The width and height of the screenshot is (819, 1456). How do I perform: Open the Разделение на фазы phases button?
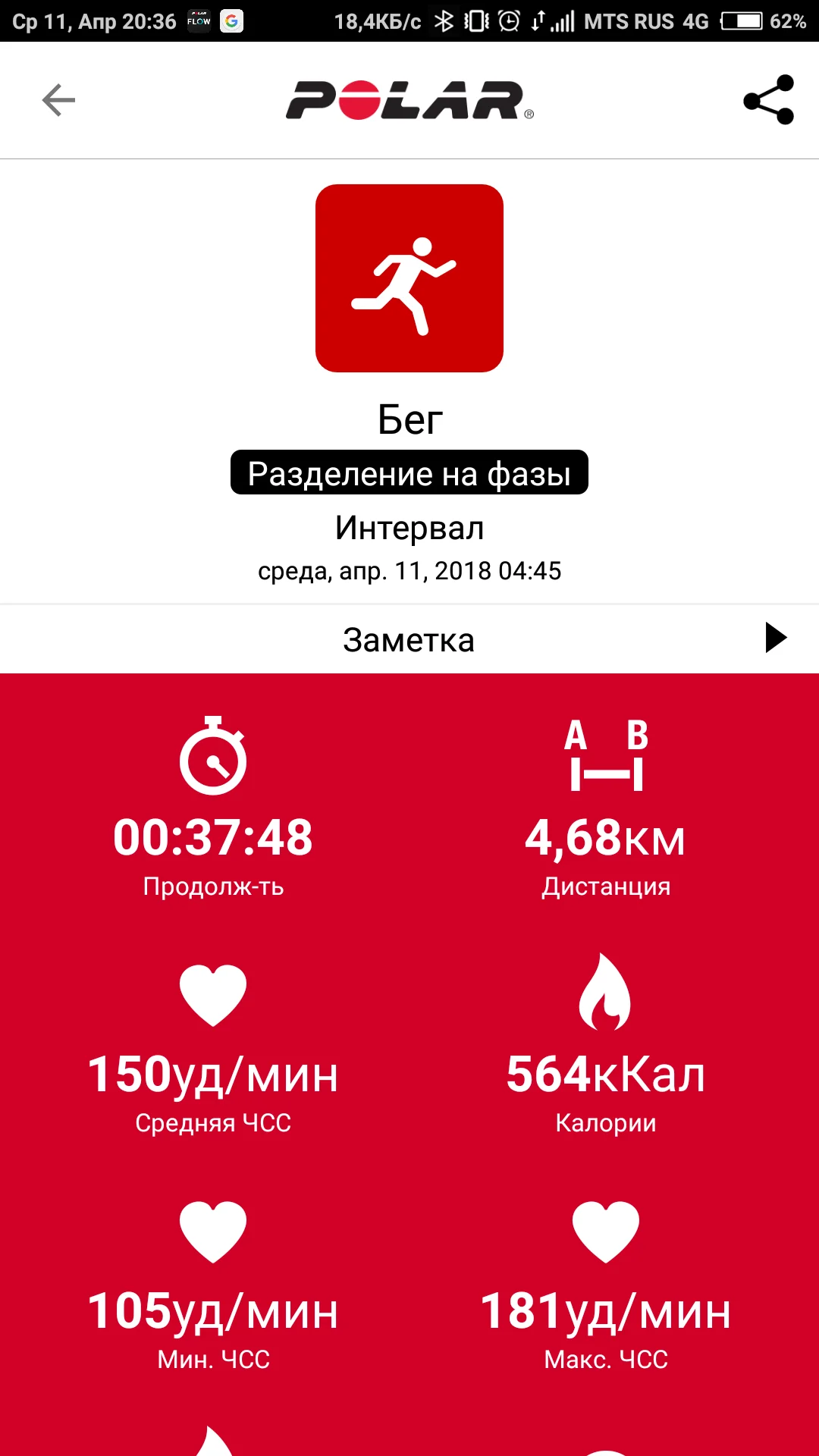[409, 473]
